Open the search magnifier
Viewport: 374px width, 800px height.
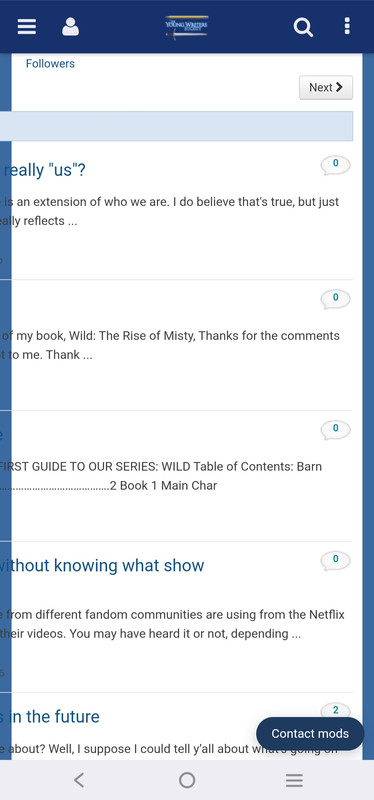tap(303, 27)
